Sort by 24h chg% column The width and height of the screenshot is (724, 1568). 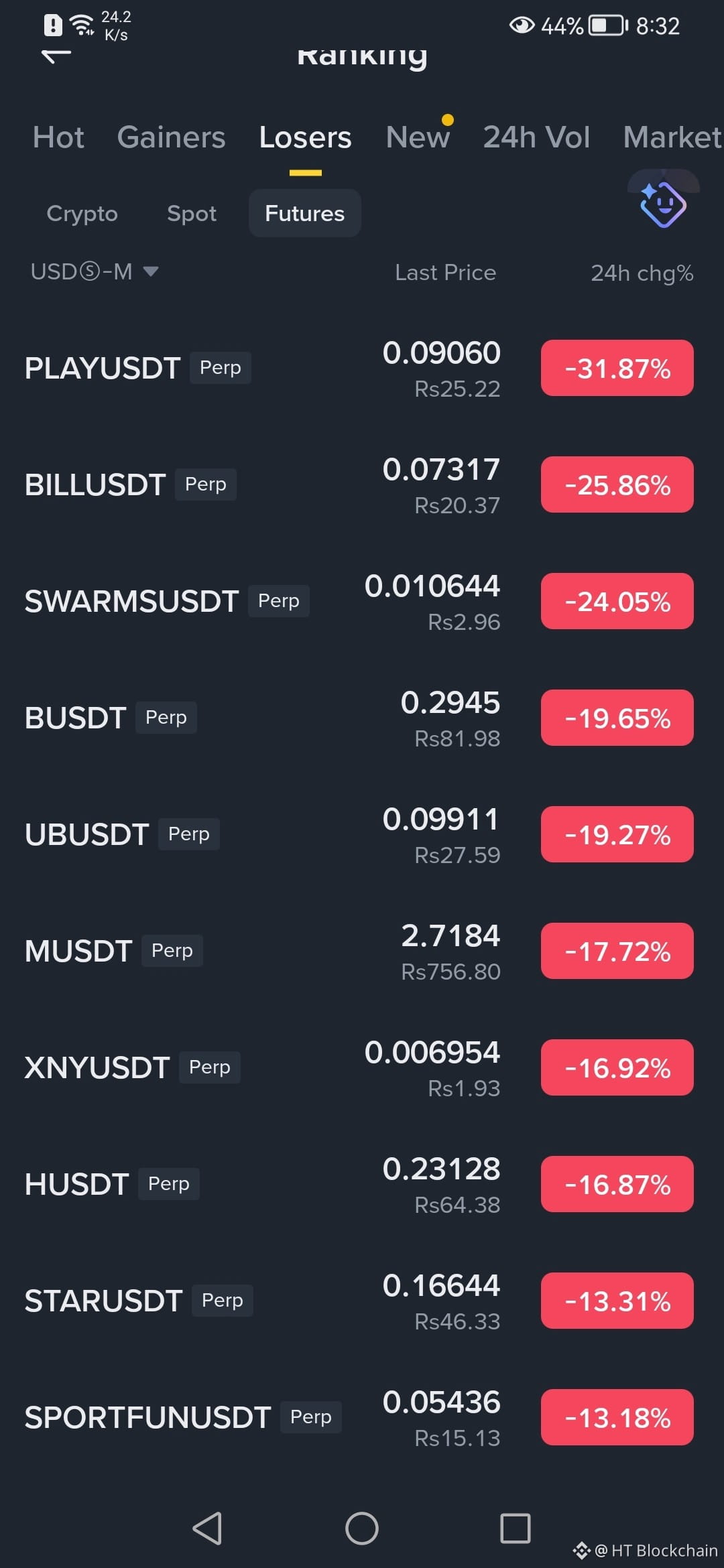(x=642, y=273)
